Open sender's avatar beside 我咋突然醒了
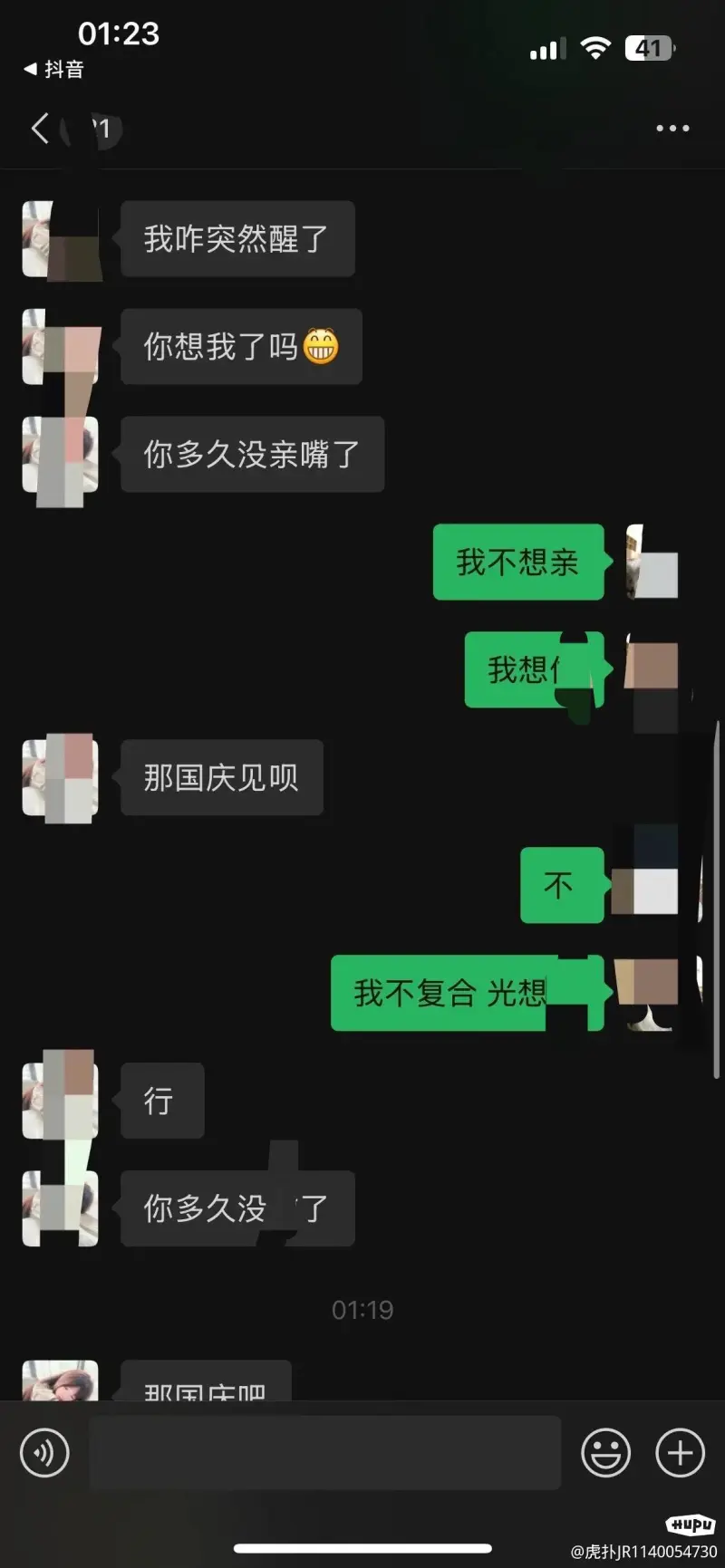 (x=60, y=239)
